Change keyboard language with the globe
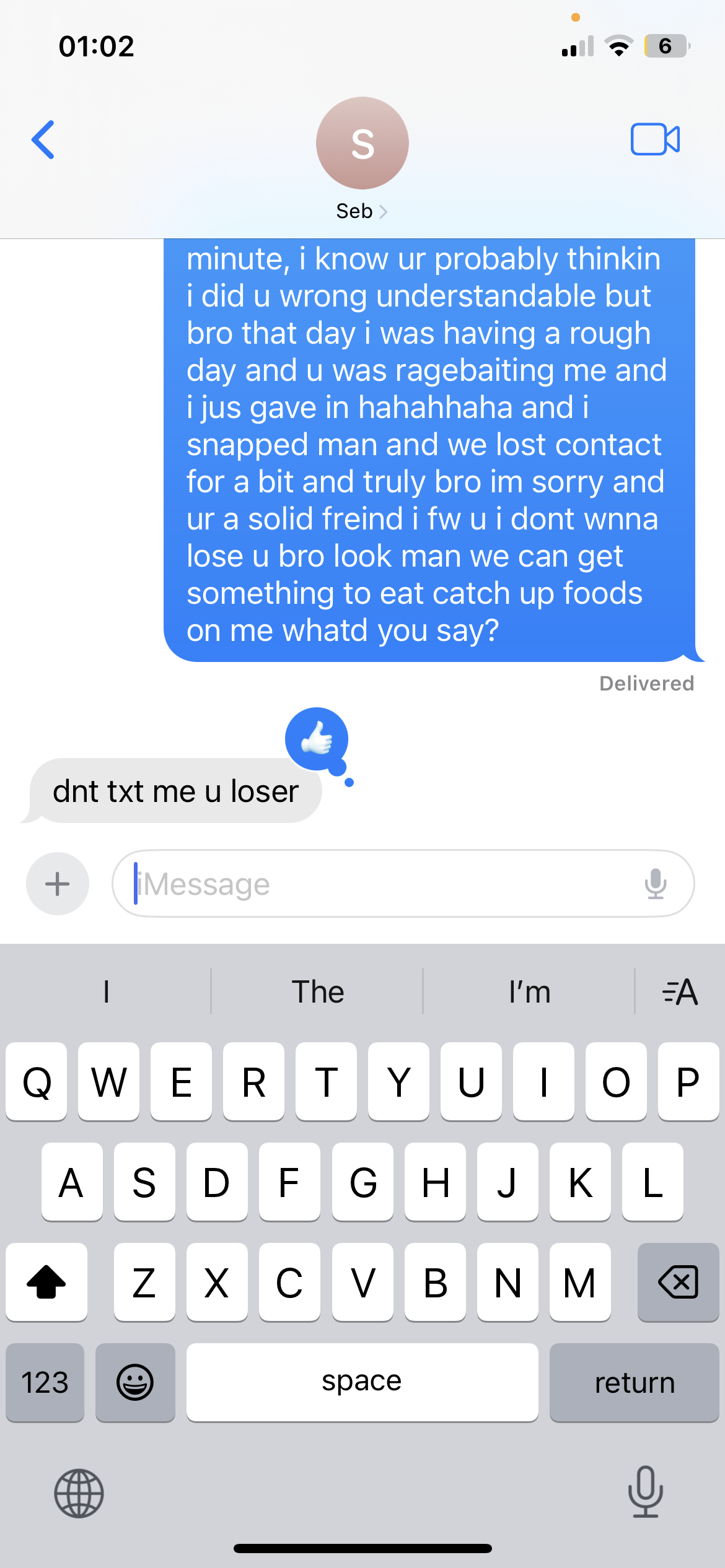This screenshot has height=1568, width=725. pos(79,1493)
